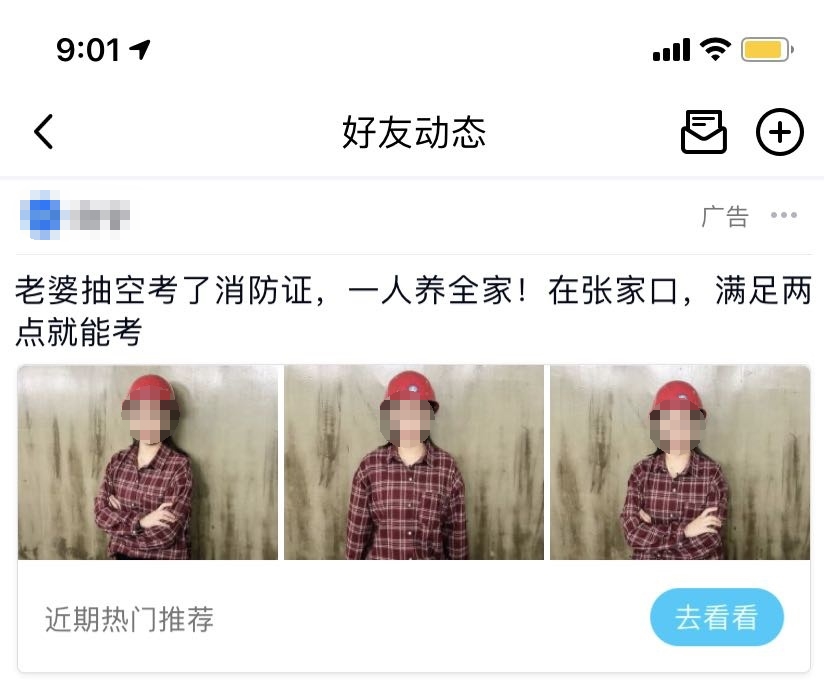Open the third ad photo
Viewport: 824px width, 689px height.
point(680,462)
